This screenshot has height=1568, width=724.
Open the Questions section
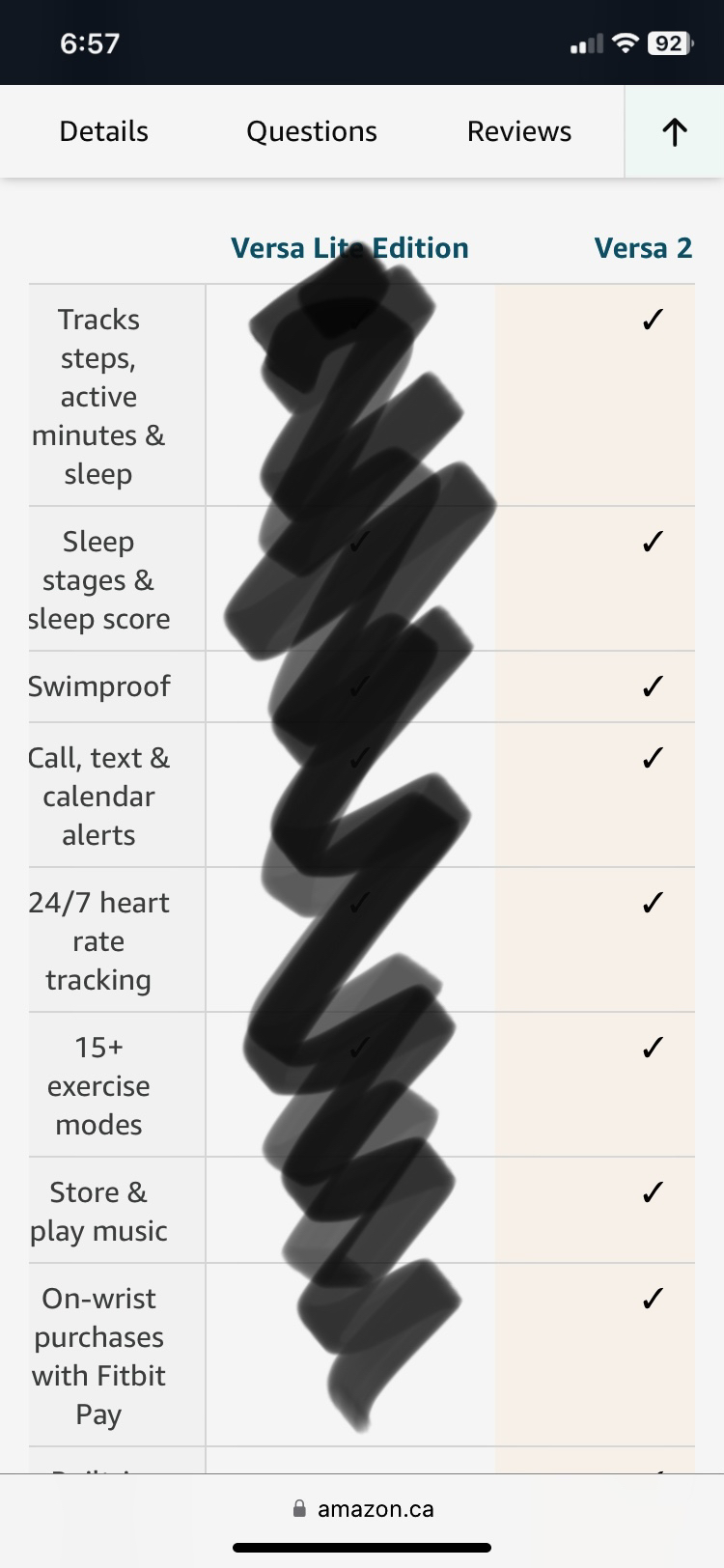[x=311, y=131]
